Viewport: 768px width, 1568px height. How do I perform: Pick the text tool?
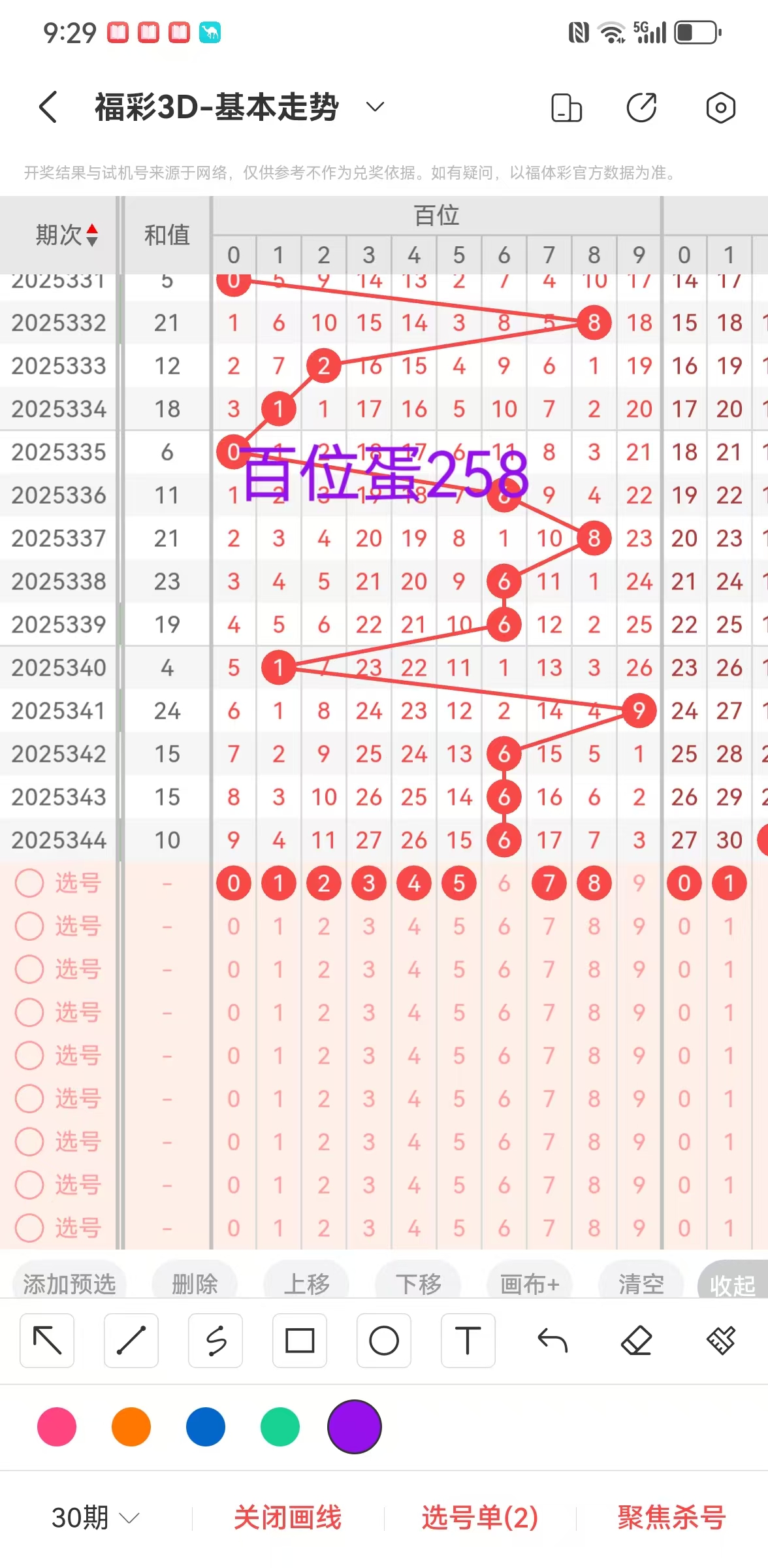[x=468, y=1341]
